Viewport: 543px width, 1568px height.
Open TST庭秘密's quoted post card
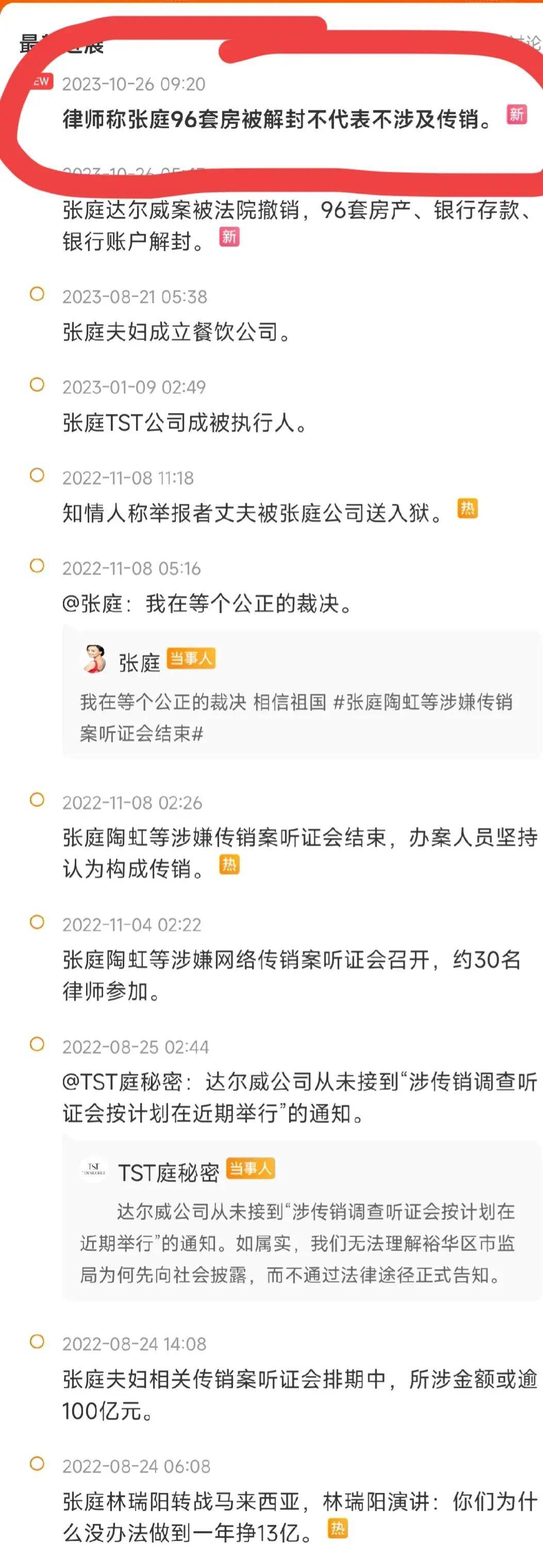[301, 1227]
